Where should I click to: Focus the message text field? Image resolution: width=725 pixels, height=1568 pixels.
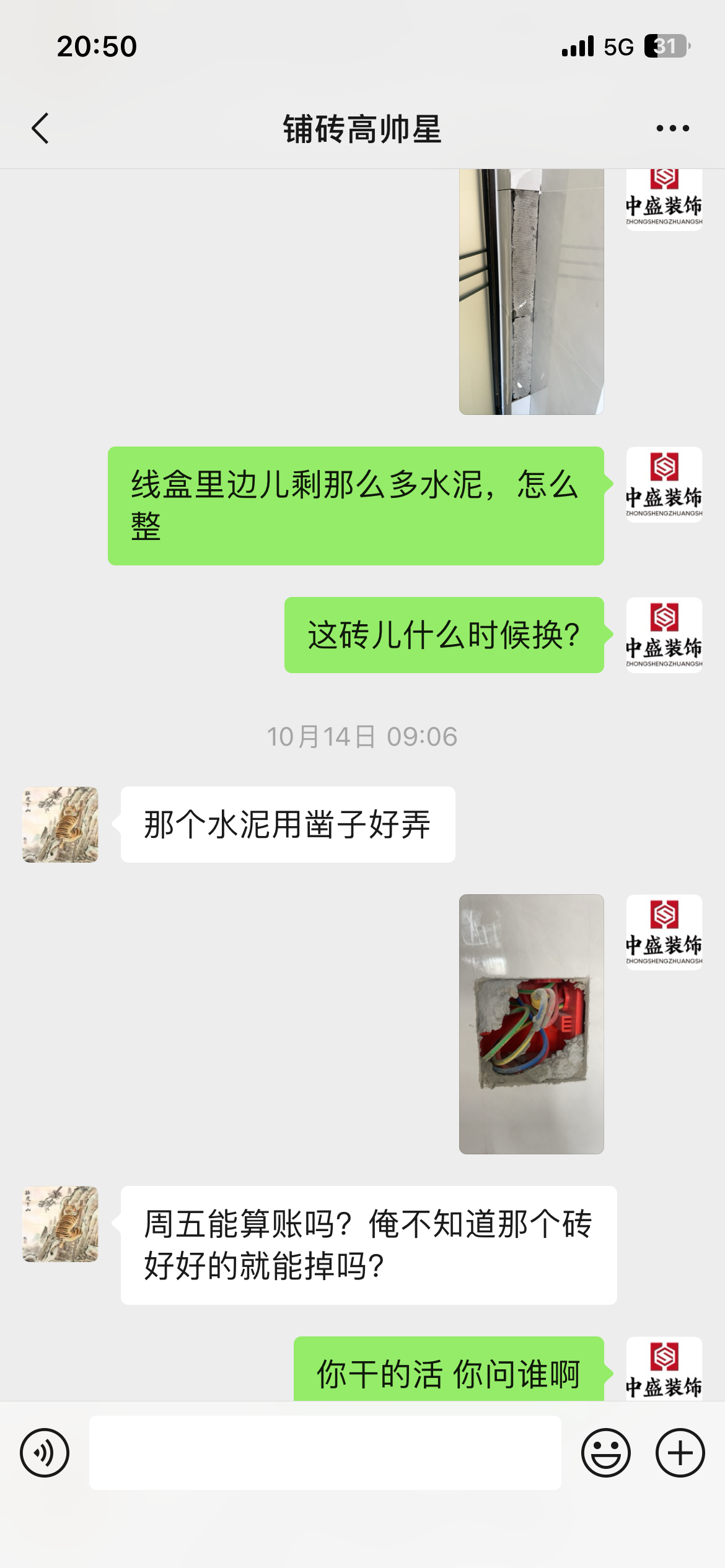tap(325, 1452)
